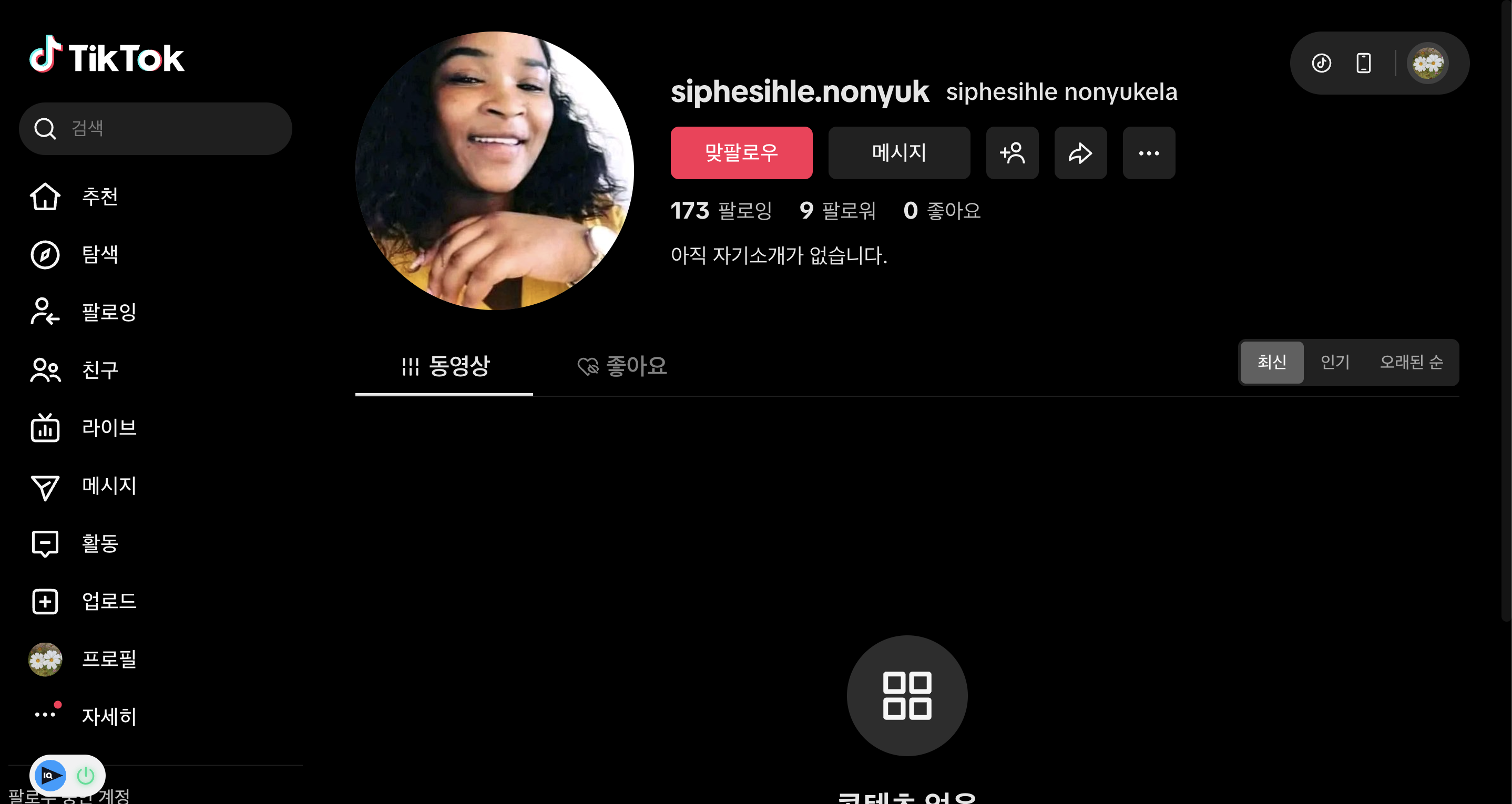Viewport: 1512px width, 804px height.
Task: Open 라이브 live section
Action: 109,427
